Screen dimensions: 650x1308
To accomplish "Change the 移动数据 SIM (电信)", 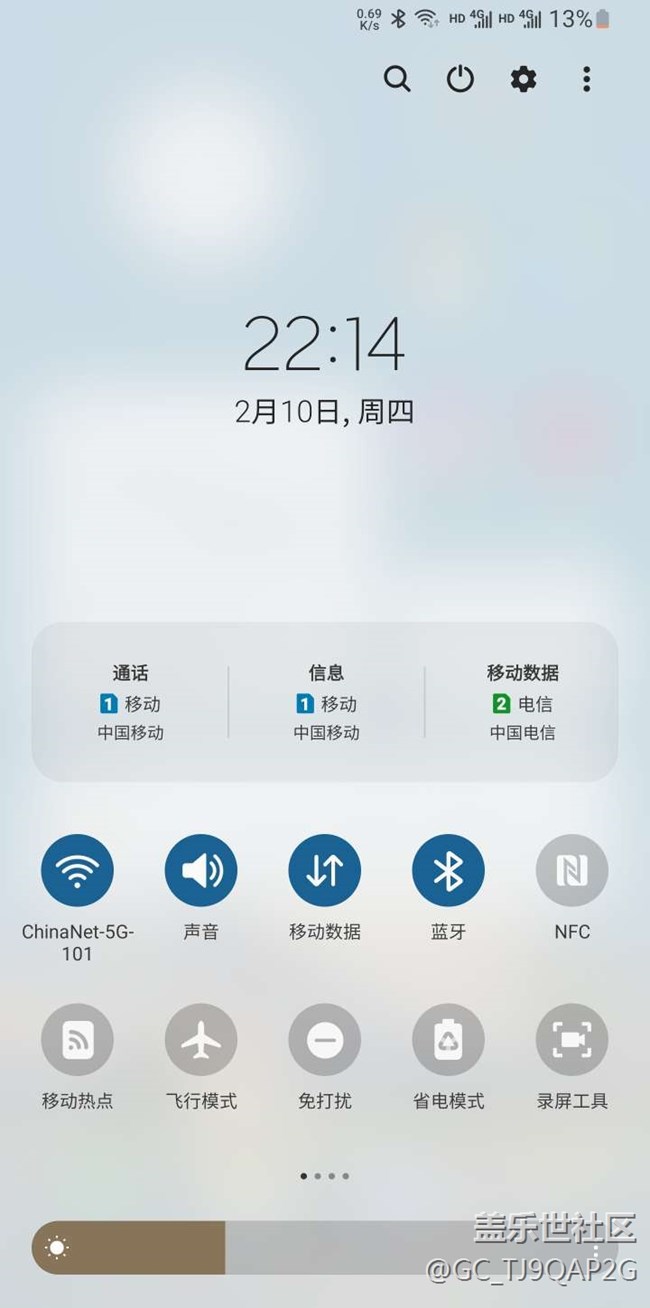I will point(522,703).
